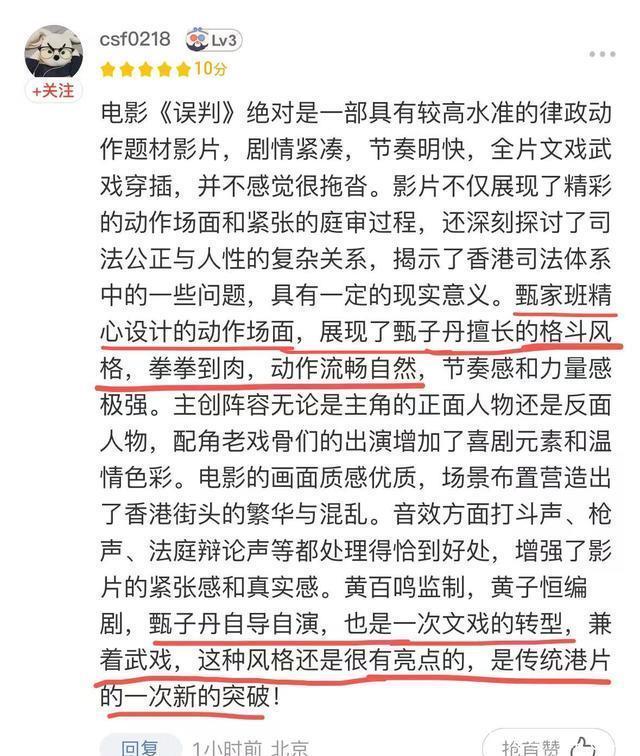Open the three-dot overflow menu
The width and height of the screenshot is (640, 756).
tap(602, 53)
